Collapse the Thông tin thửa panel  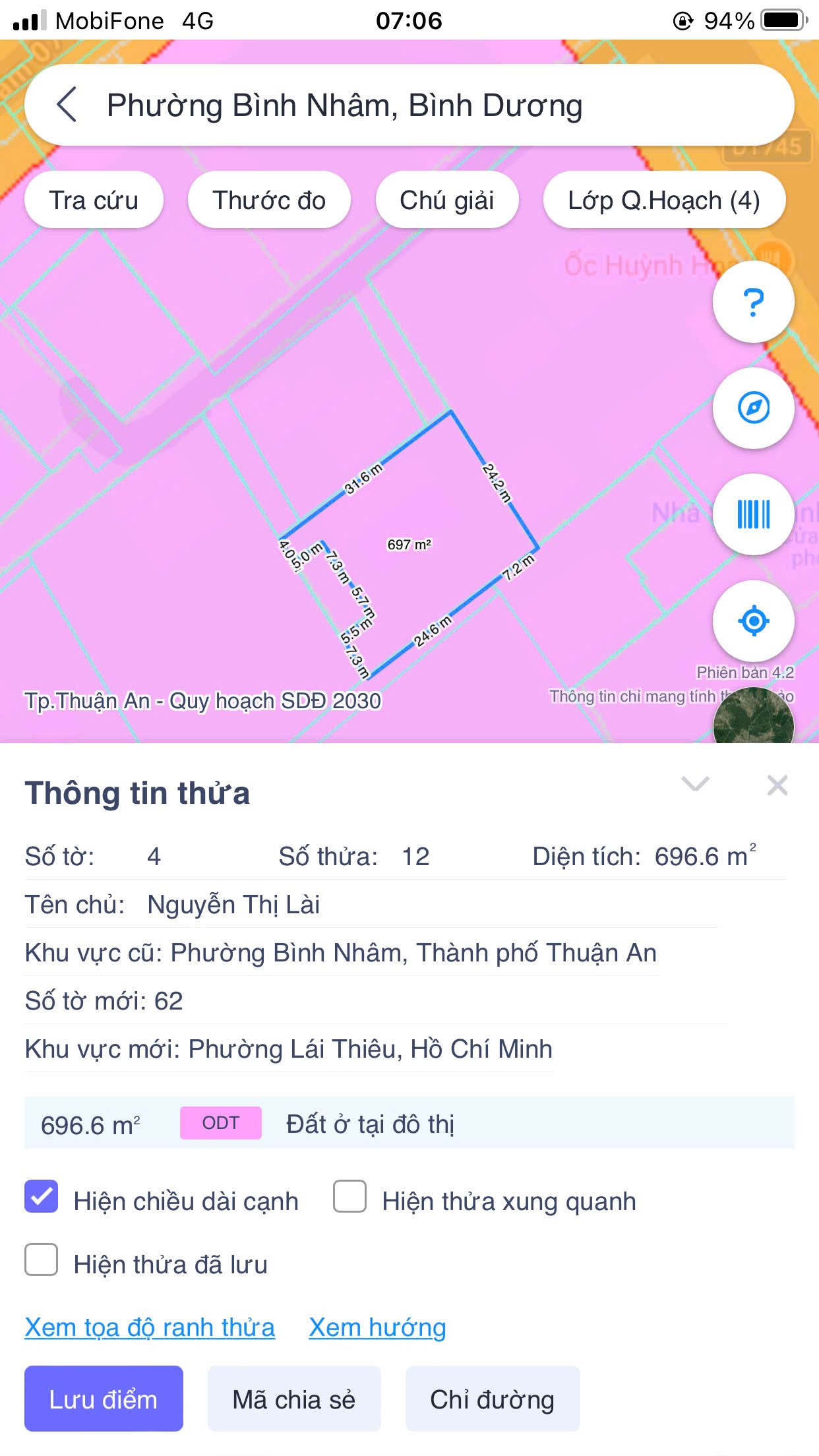coord(695,785)
